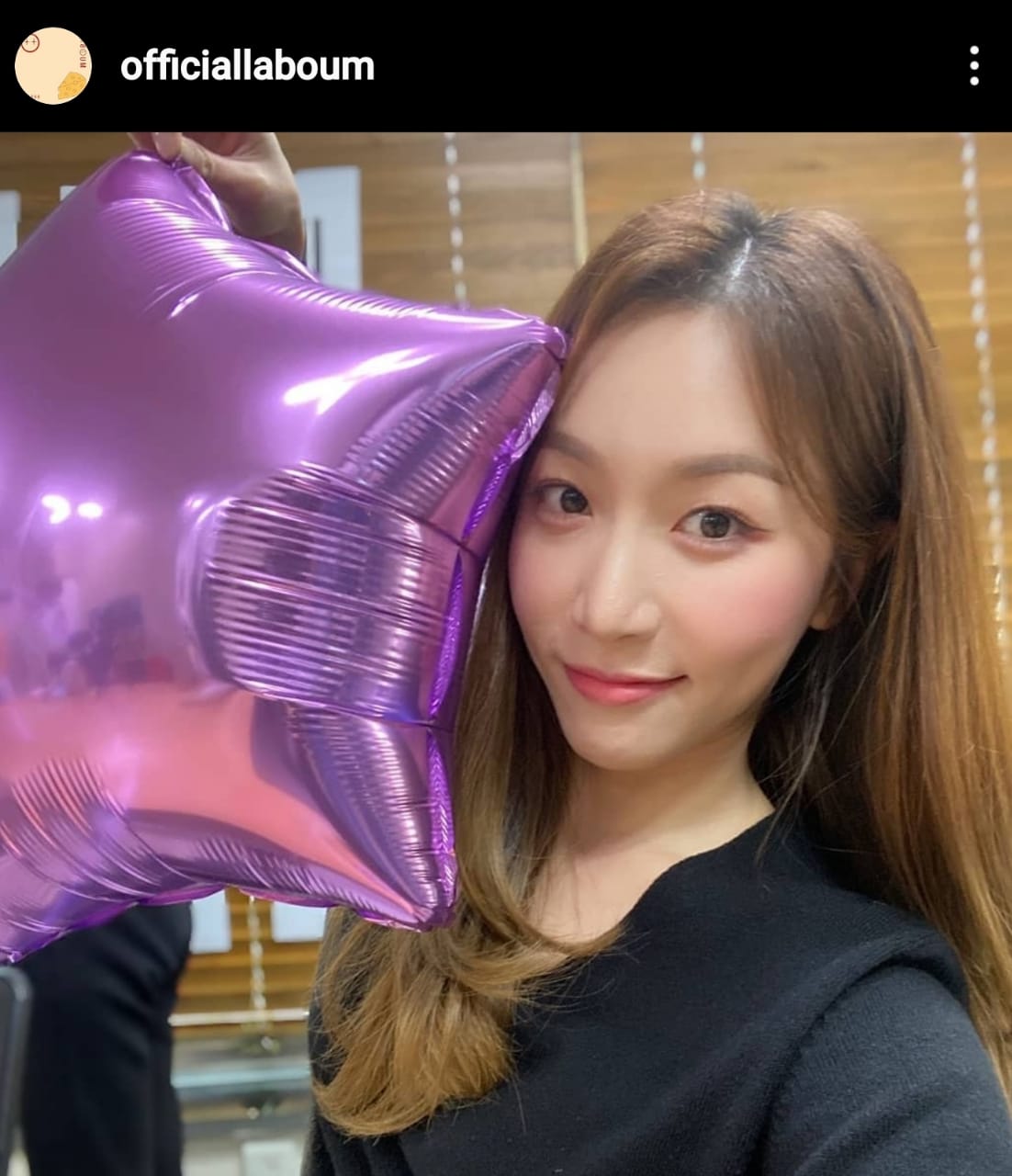The width and height of the screenshot is (1012, 1176).
Task: Tap the posted photo with purple balloon
Action: [x=506, y=652]
